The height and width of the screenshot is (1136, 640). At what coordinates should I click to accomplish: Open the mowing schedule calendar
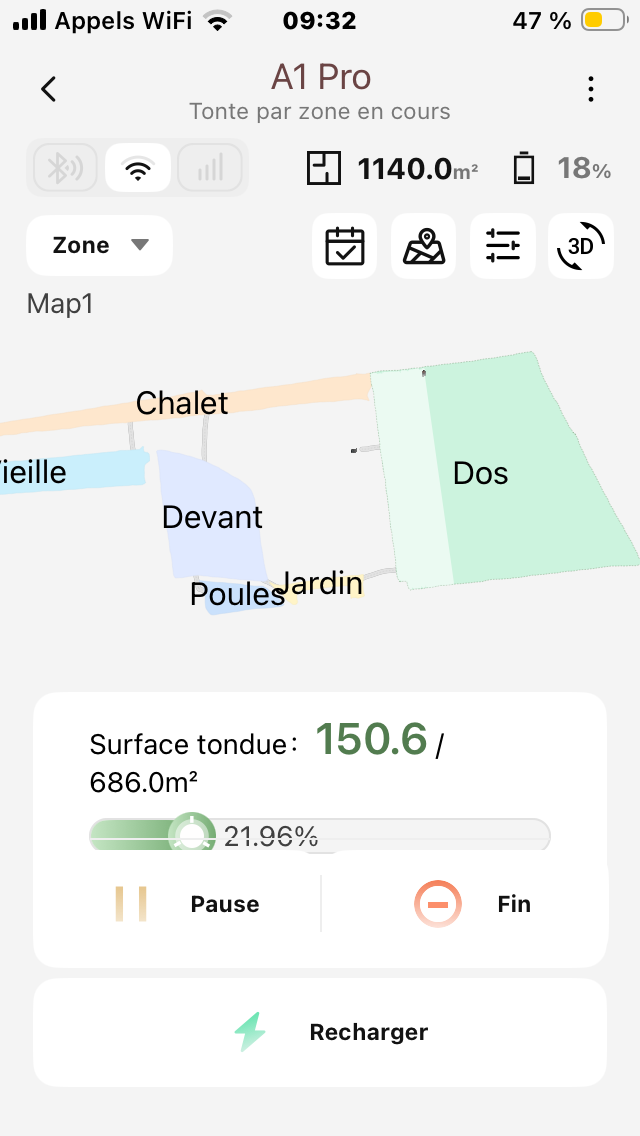tap(345, 246)
